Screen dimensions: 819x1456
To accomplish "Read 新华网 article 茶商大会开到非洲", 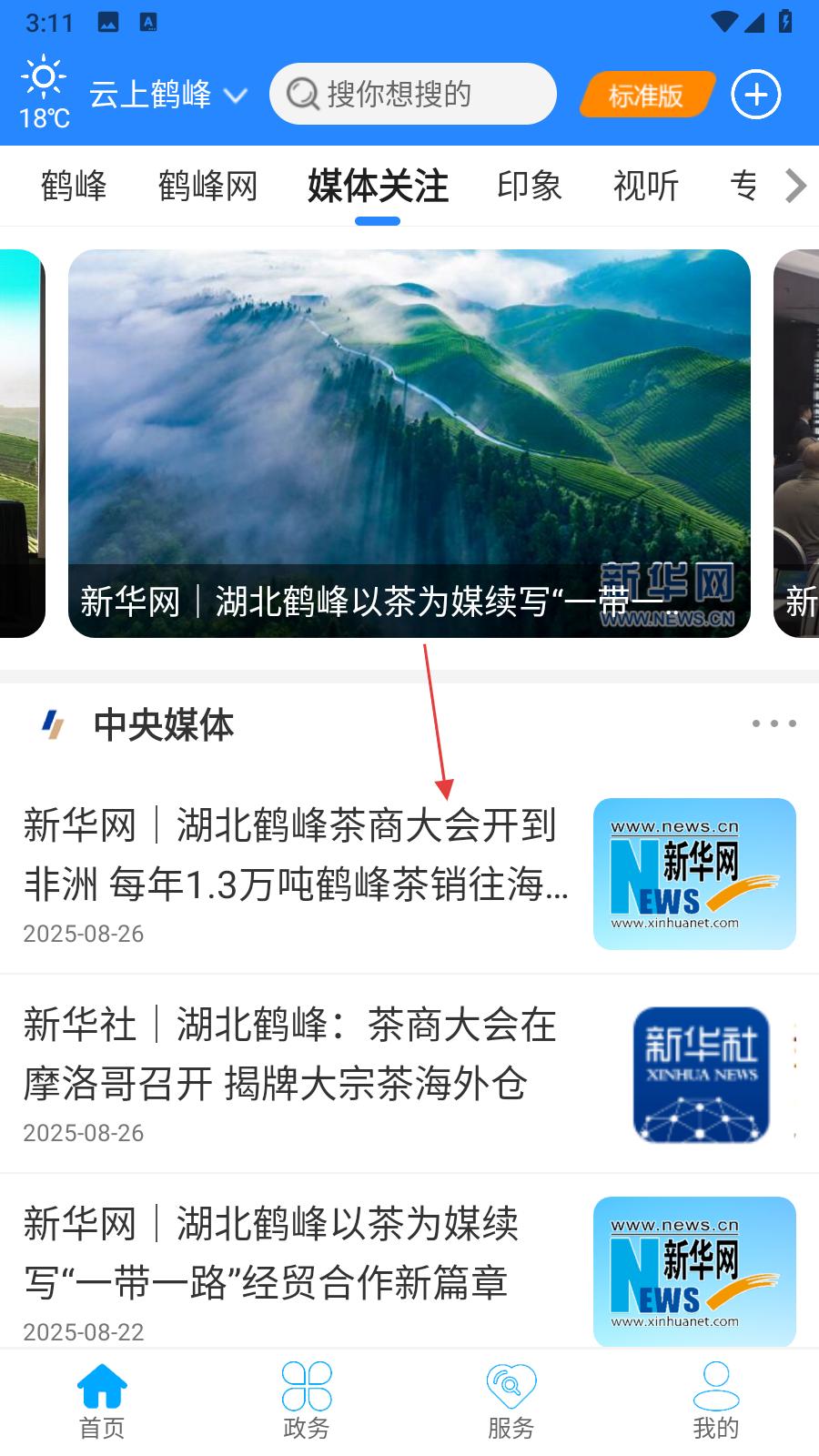I will coord(296,855).
